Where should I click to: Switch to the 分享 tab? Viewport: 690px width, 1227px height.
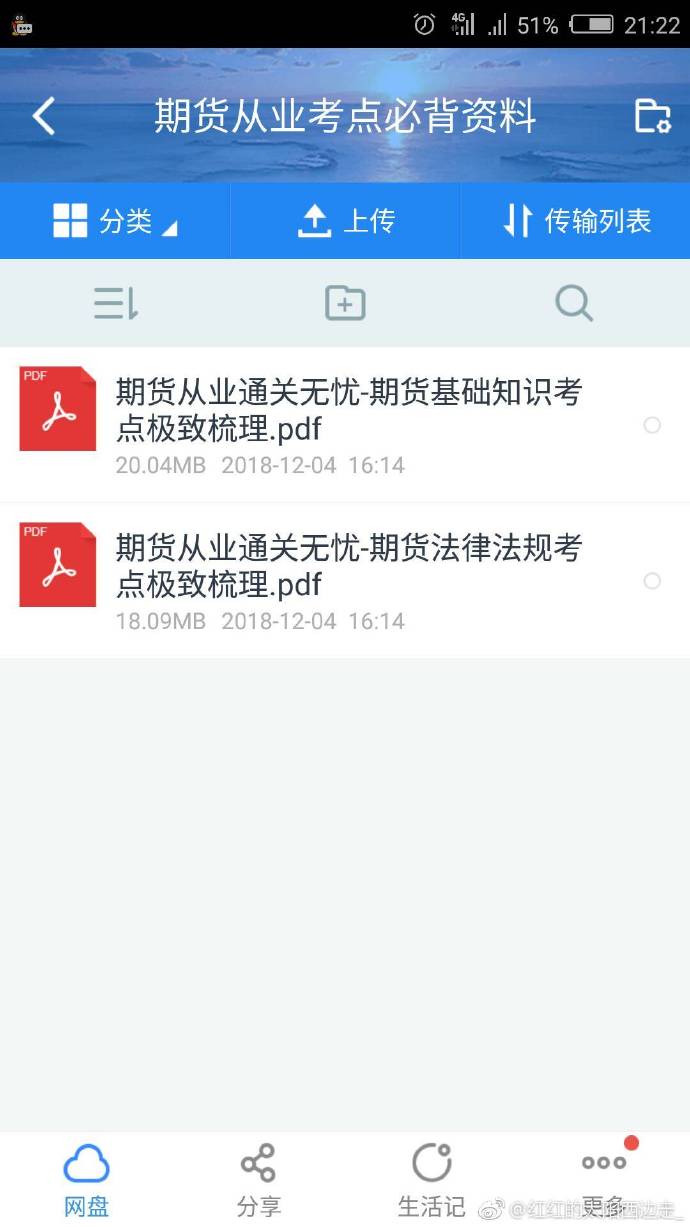click(258, 1180)
